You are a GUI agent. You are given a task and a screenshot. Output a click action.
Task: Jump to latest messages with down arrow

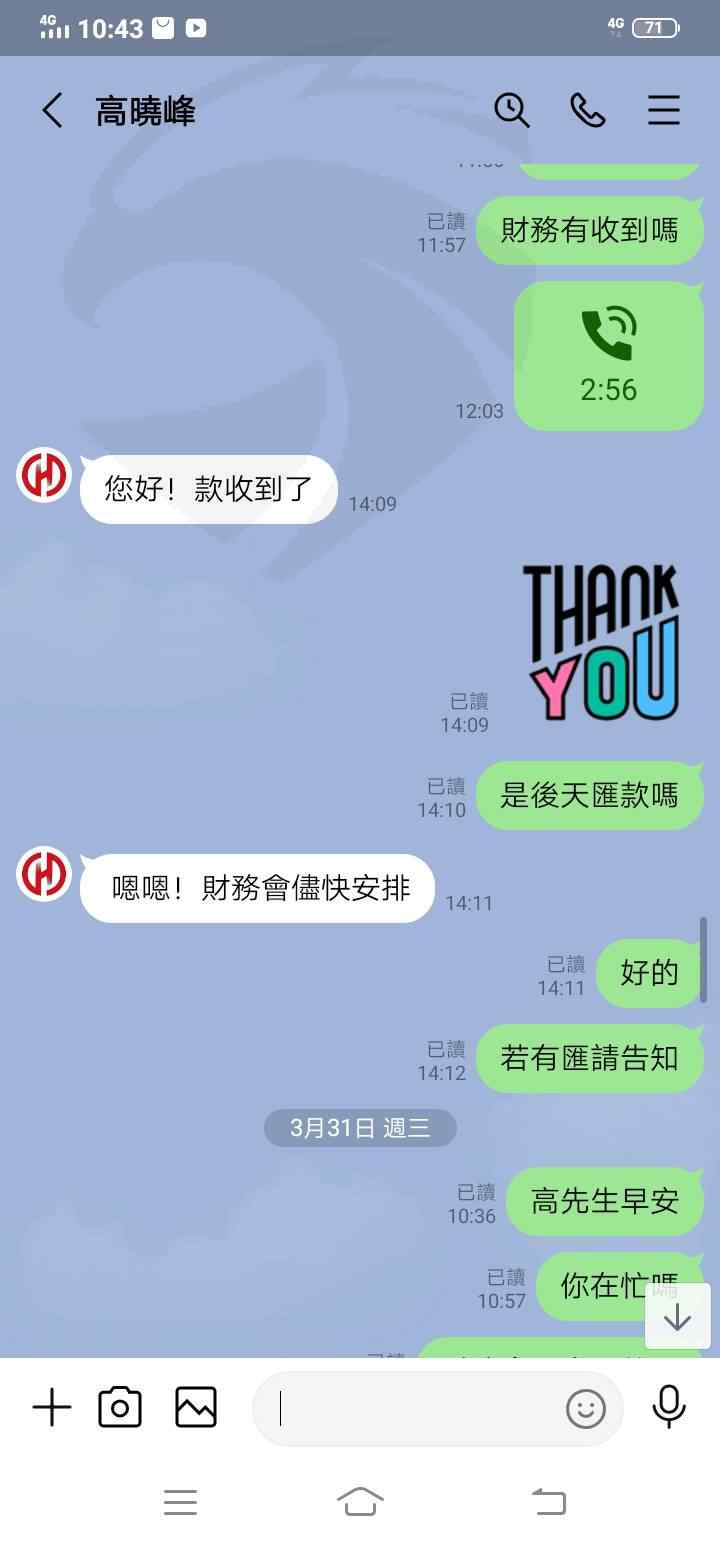(x=677, y=1316)
